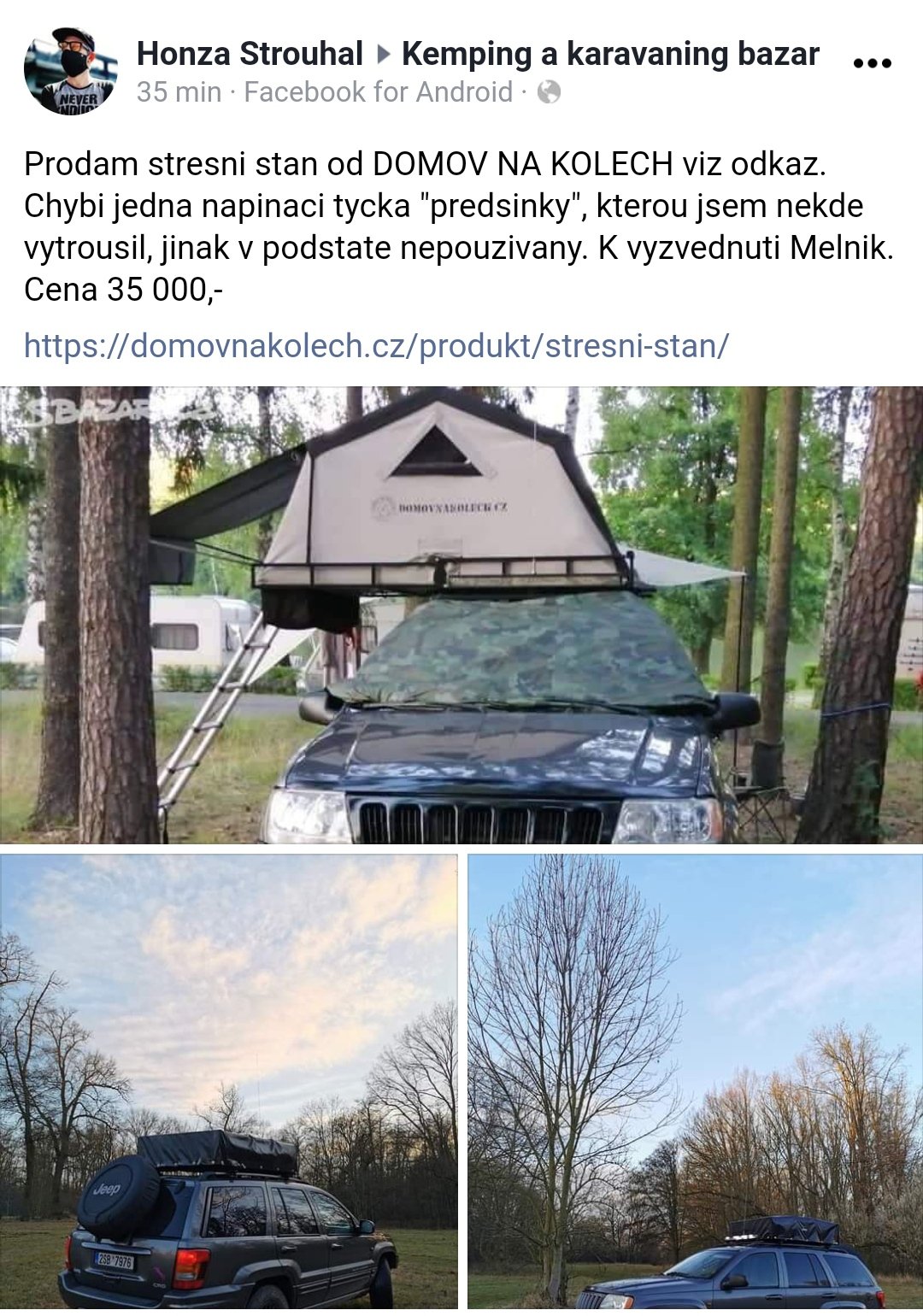
Task: Open the Kemping a karavaning bazar group
Action: [x=610, y=54]
